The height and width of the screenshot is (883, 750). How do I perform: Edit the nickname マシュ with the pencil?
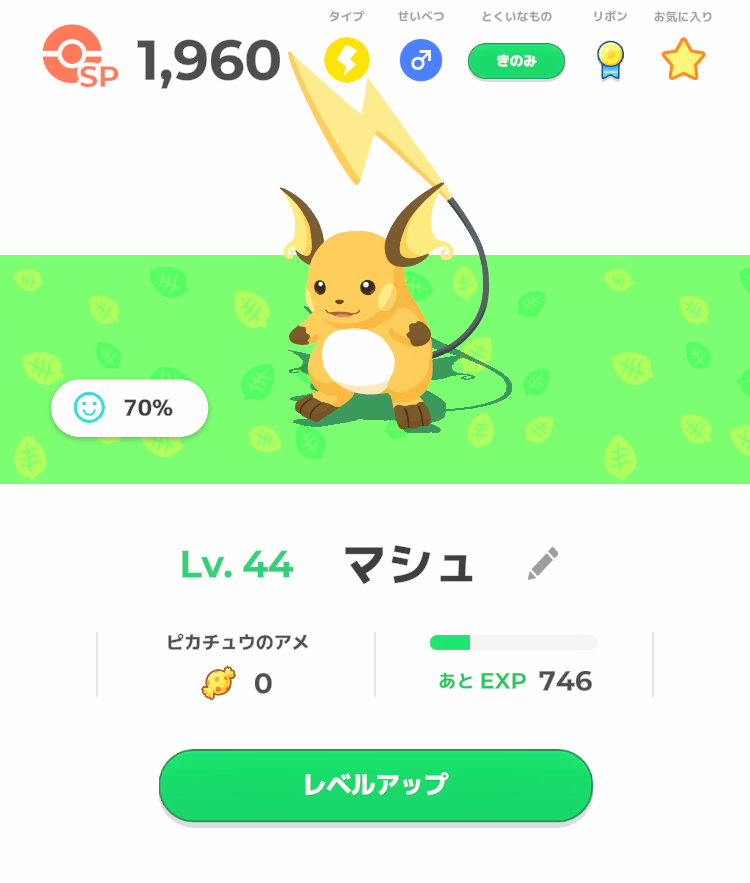point(543,564)
